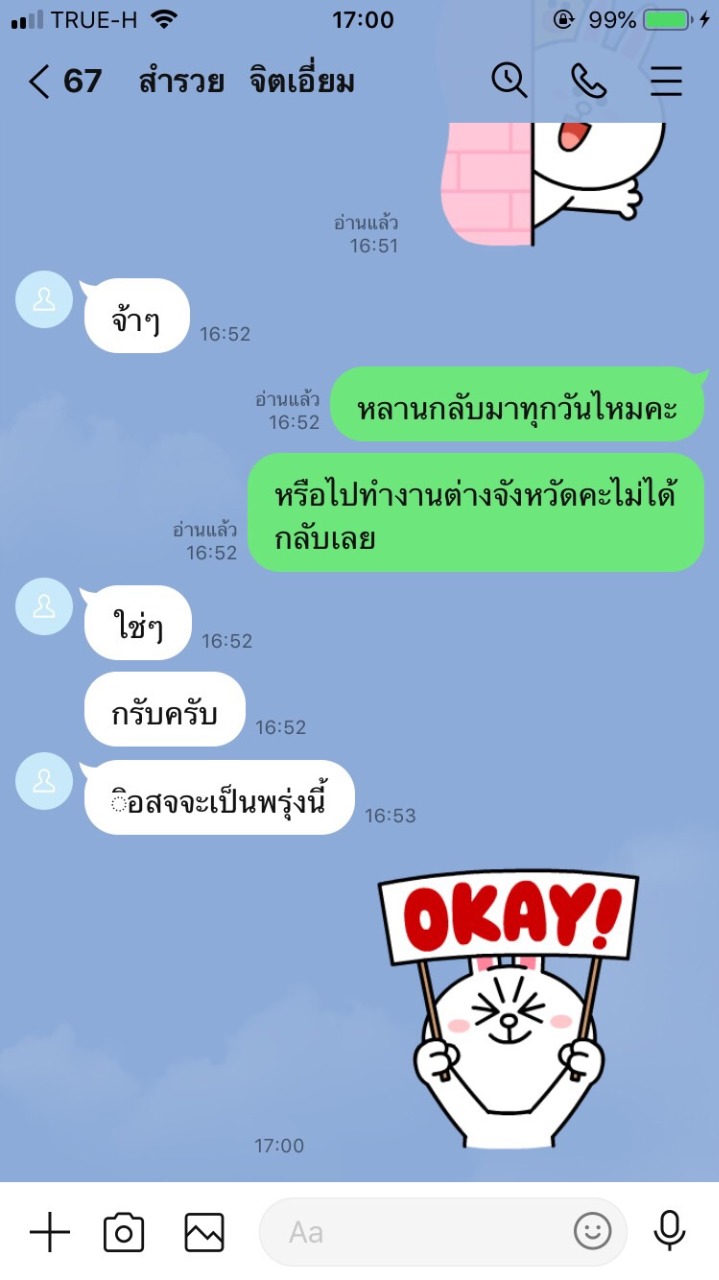Start a voice call with สำรวย
The width and height of the screenshot is (719, 1280).
coord(588,81)
